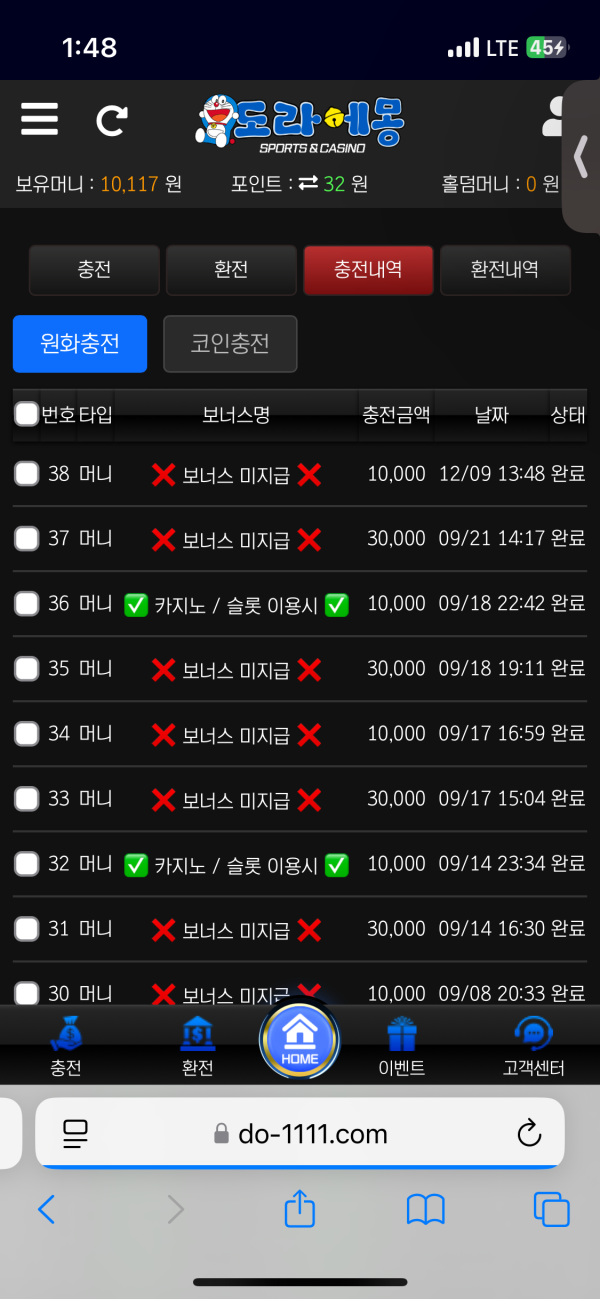The image size is (600, 1299).
Task: Reload the page from the address bar
Action: coord(528,1133)
